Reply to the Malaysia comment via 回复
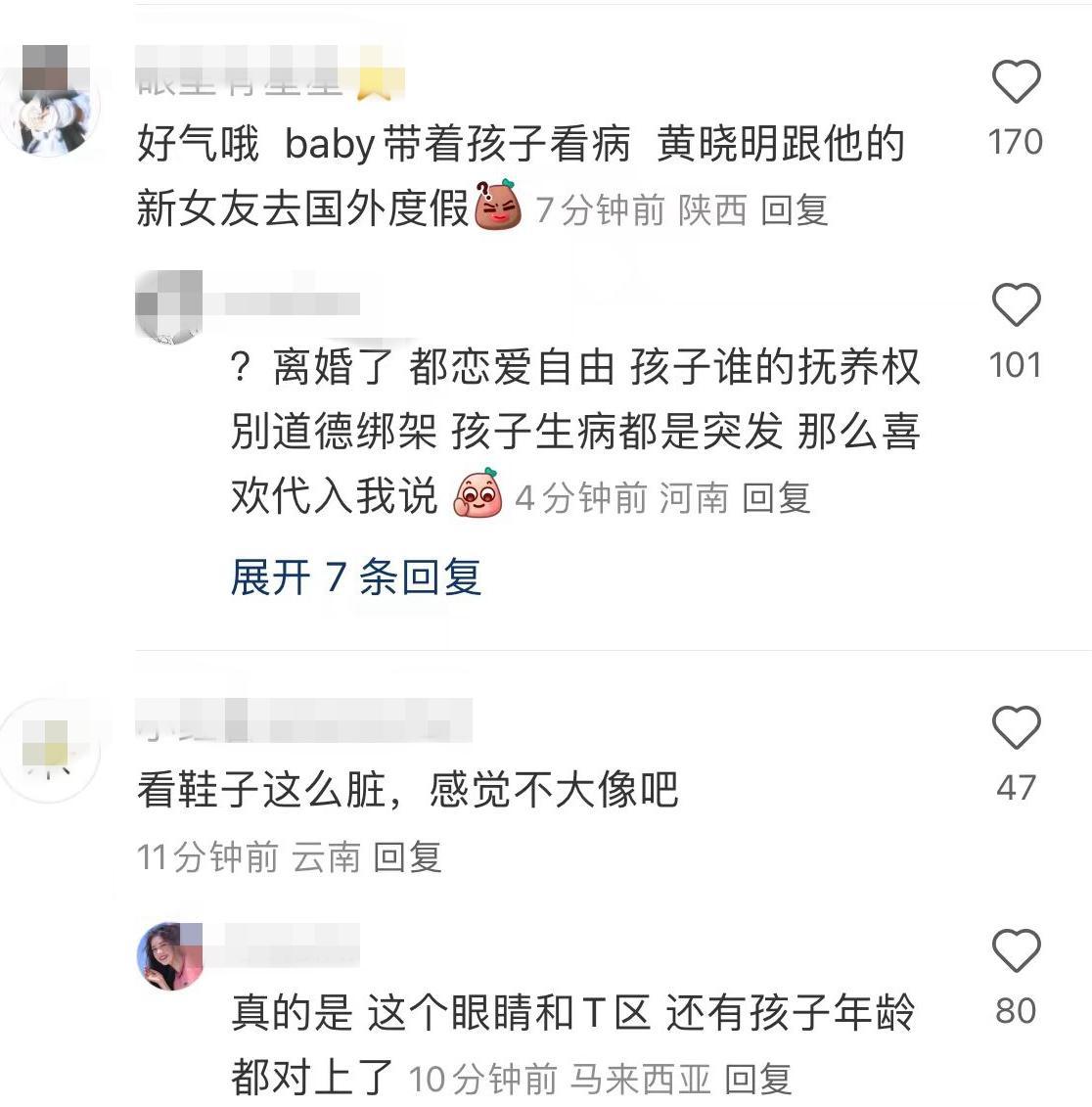This screenshot has height=1107, width=1092. (758, 1080)
